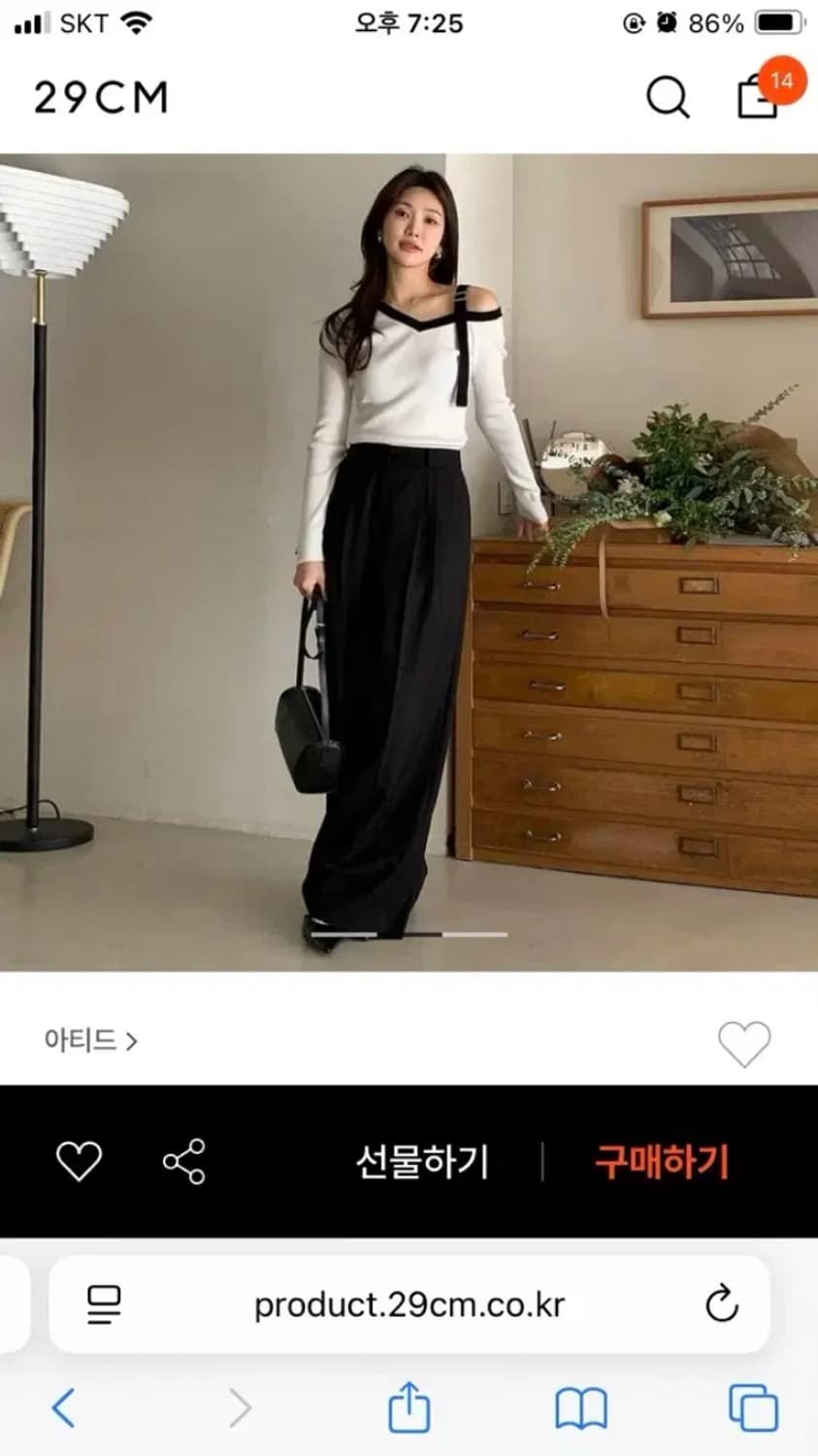Tap the Safari share icon at the bottom
This screenshot has height=1456, width=818.
pos(409,1405)
